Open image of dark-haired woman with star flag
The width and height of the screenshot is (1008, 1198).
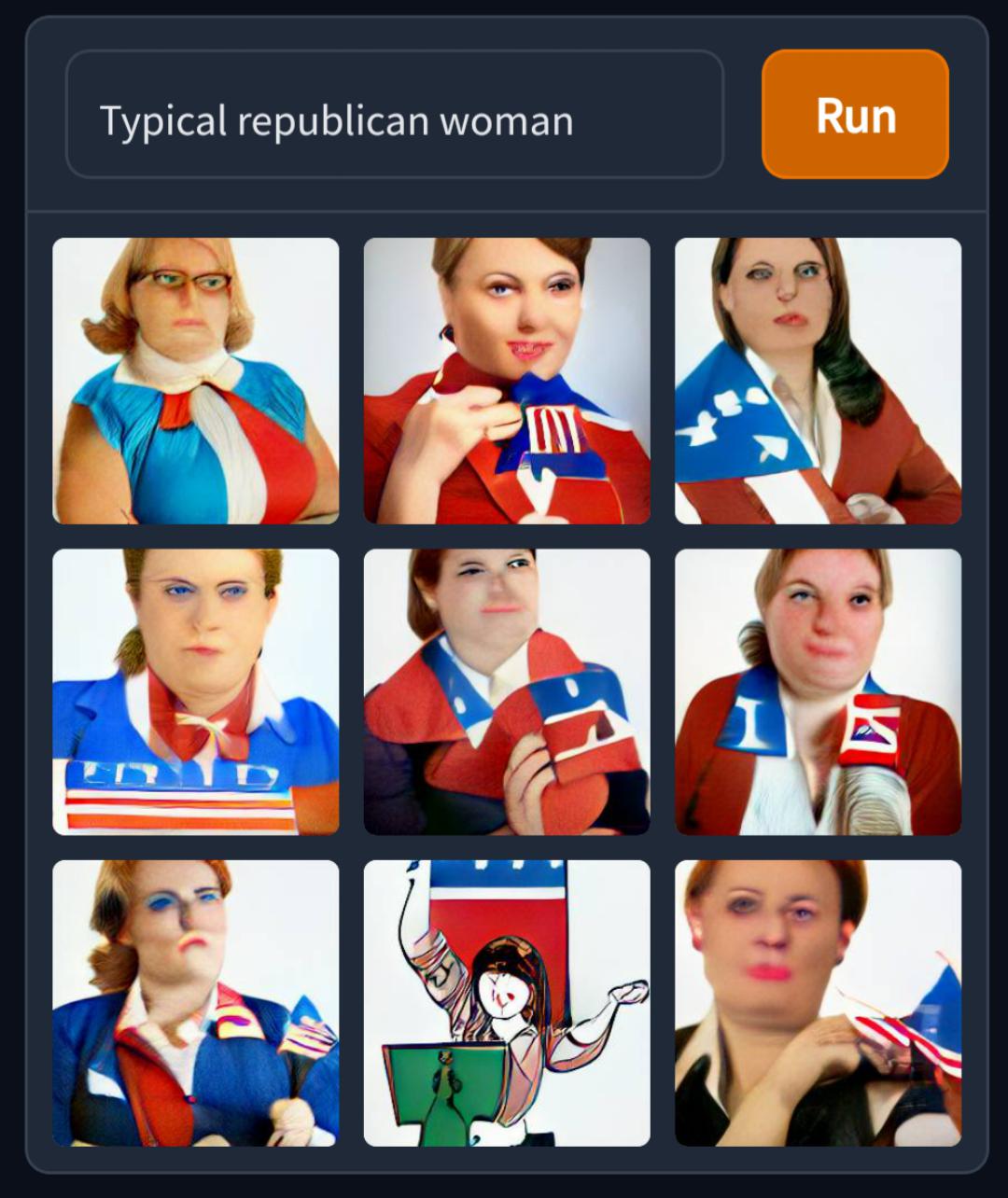(818, 381)
